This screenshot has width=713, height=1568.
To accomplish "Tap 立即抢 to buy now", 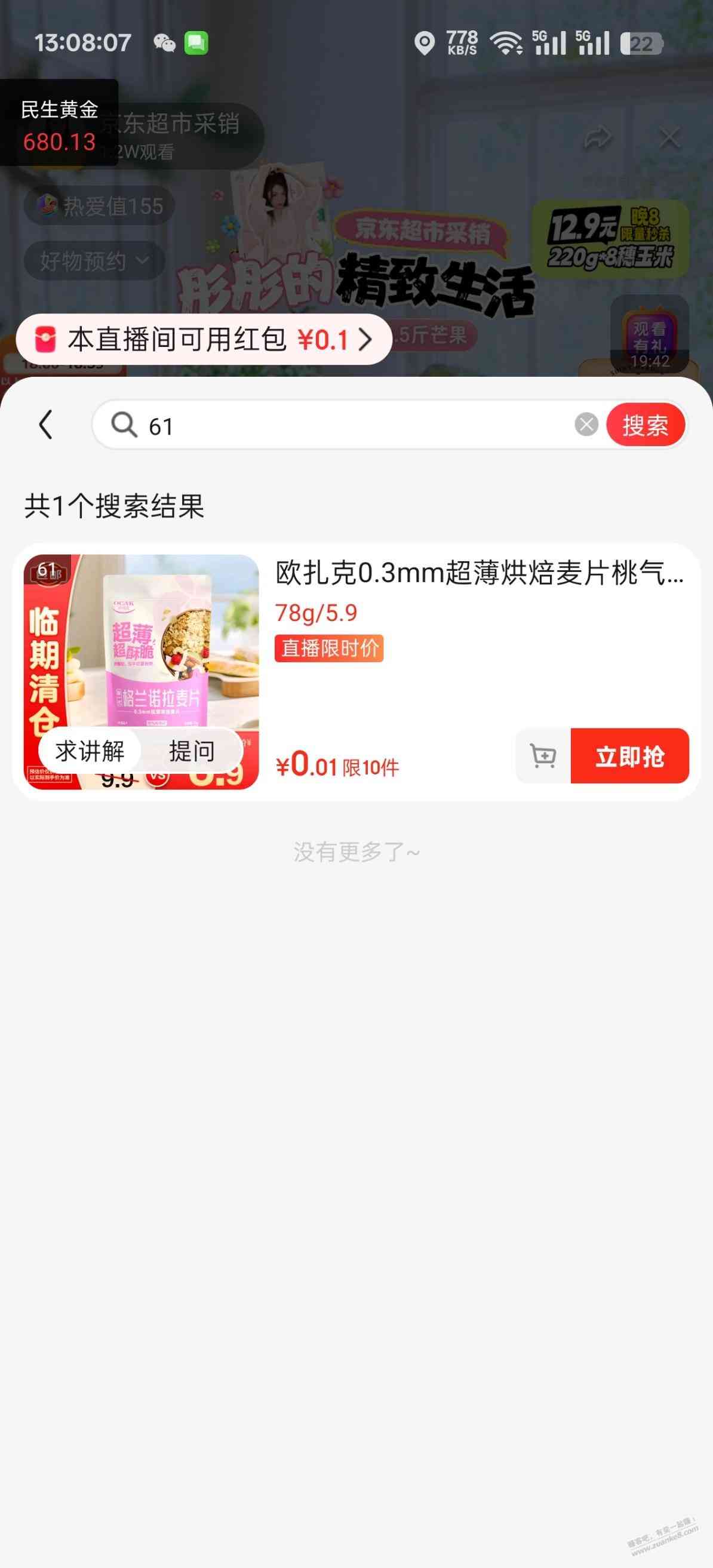I will click(x=629, y=756).
